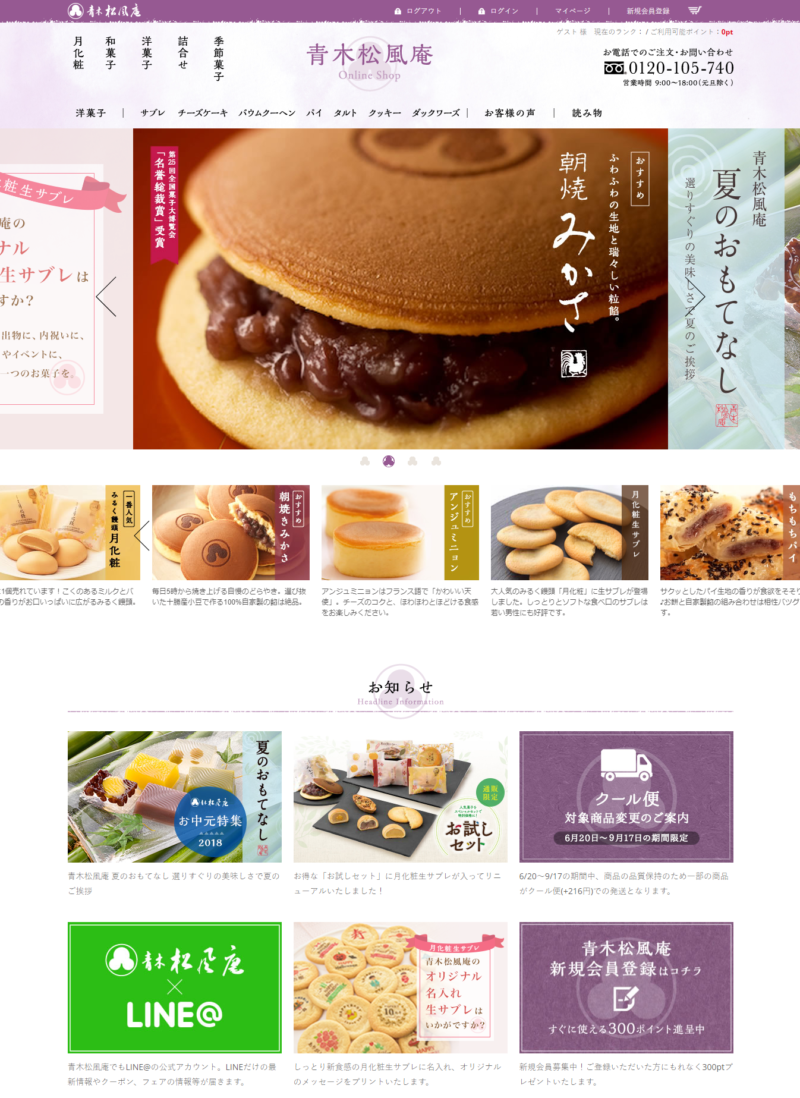The image size is (800, 1098).
Task: Open the クール便 notice tile
Action: pos(626,796)
